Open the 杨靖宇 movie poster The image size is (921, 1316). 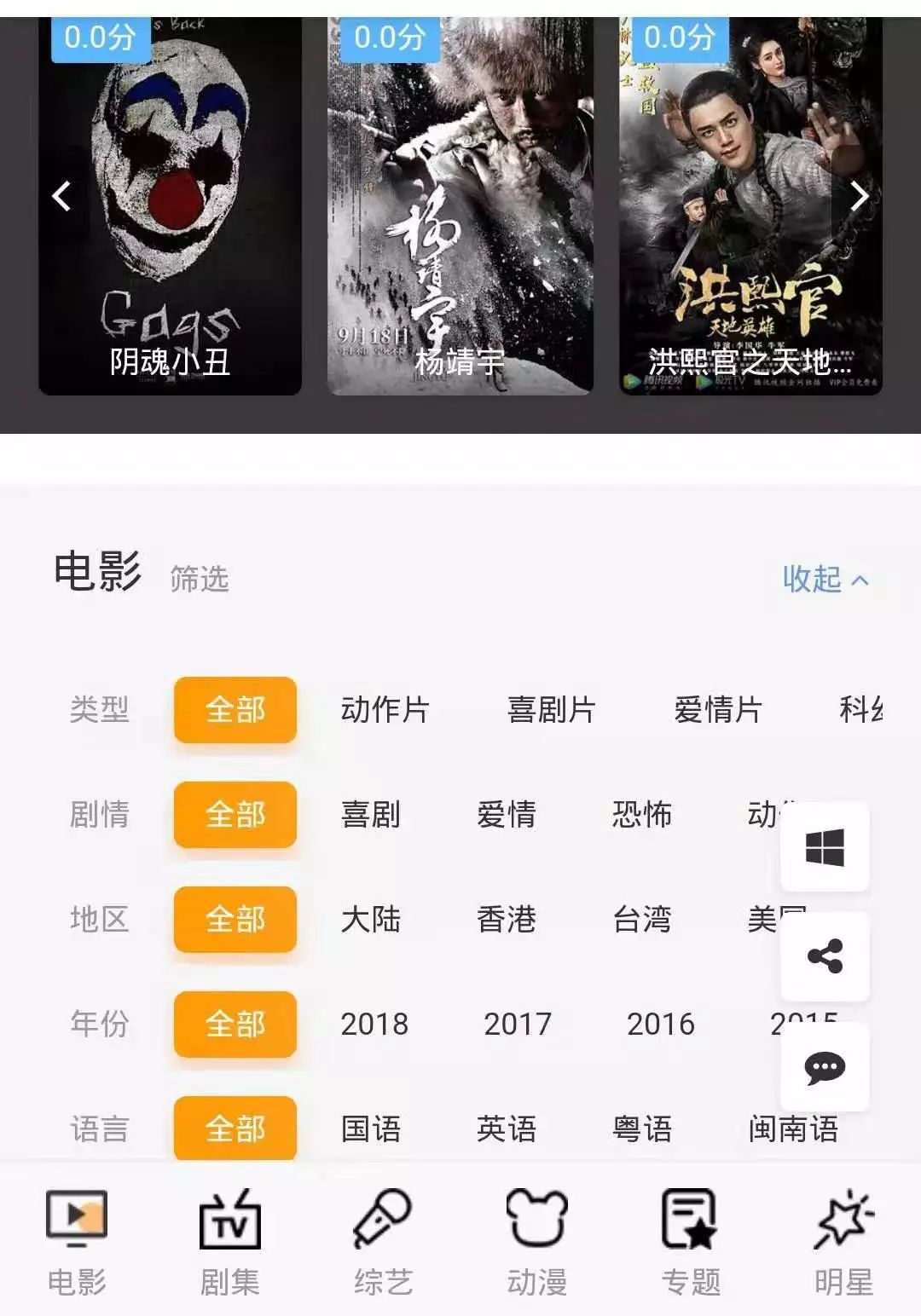tap(460, 196)
